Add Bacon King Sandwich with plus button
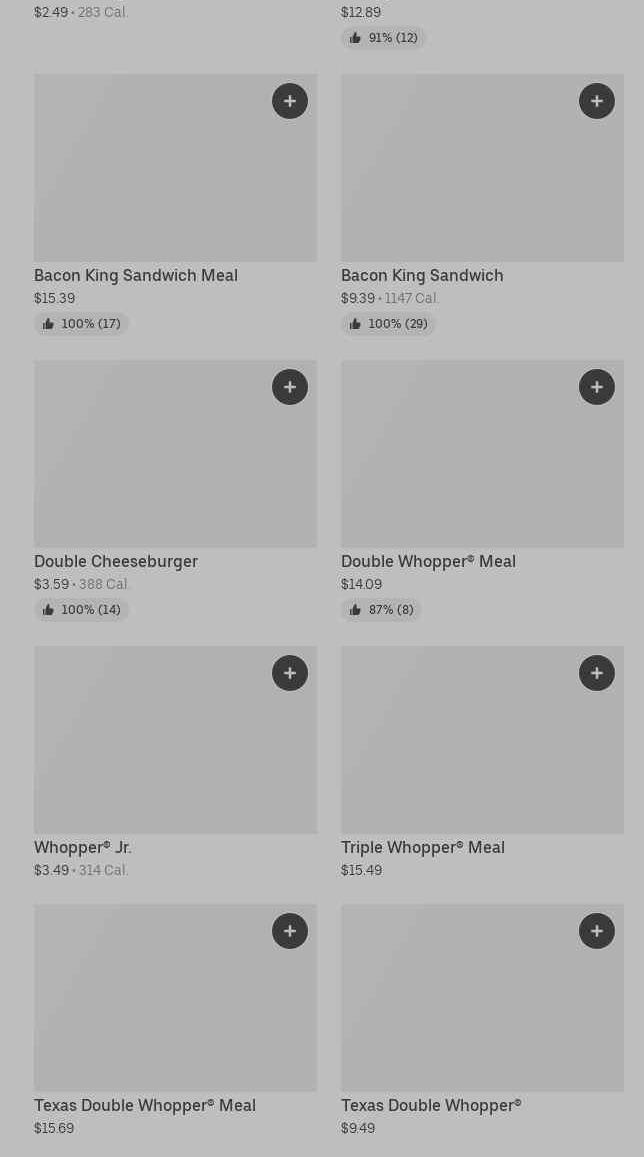 (597, 101)
